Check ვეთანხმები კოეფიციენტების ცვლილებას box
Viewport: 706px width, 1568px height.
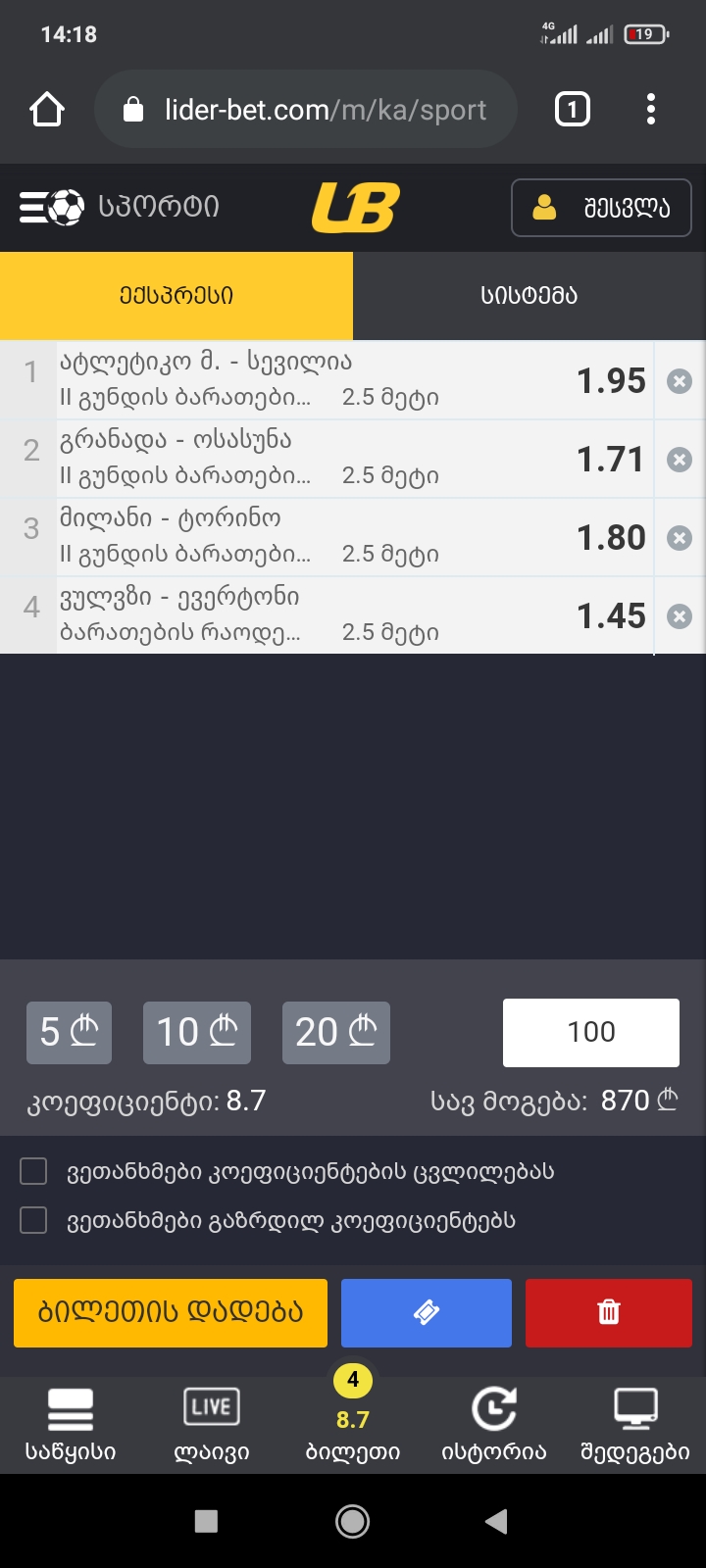(x=34, y=1171)
